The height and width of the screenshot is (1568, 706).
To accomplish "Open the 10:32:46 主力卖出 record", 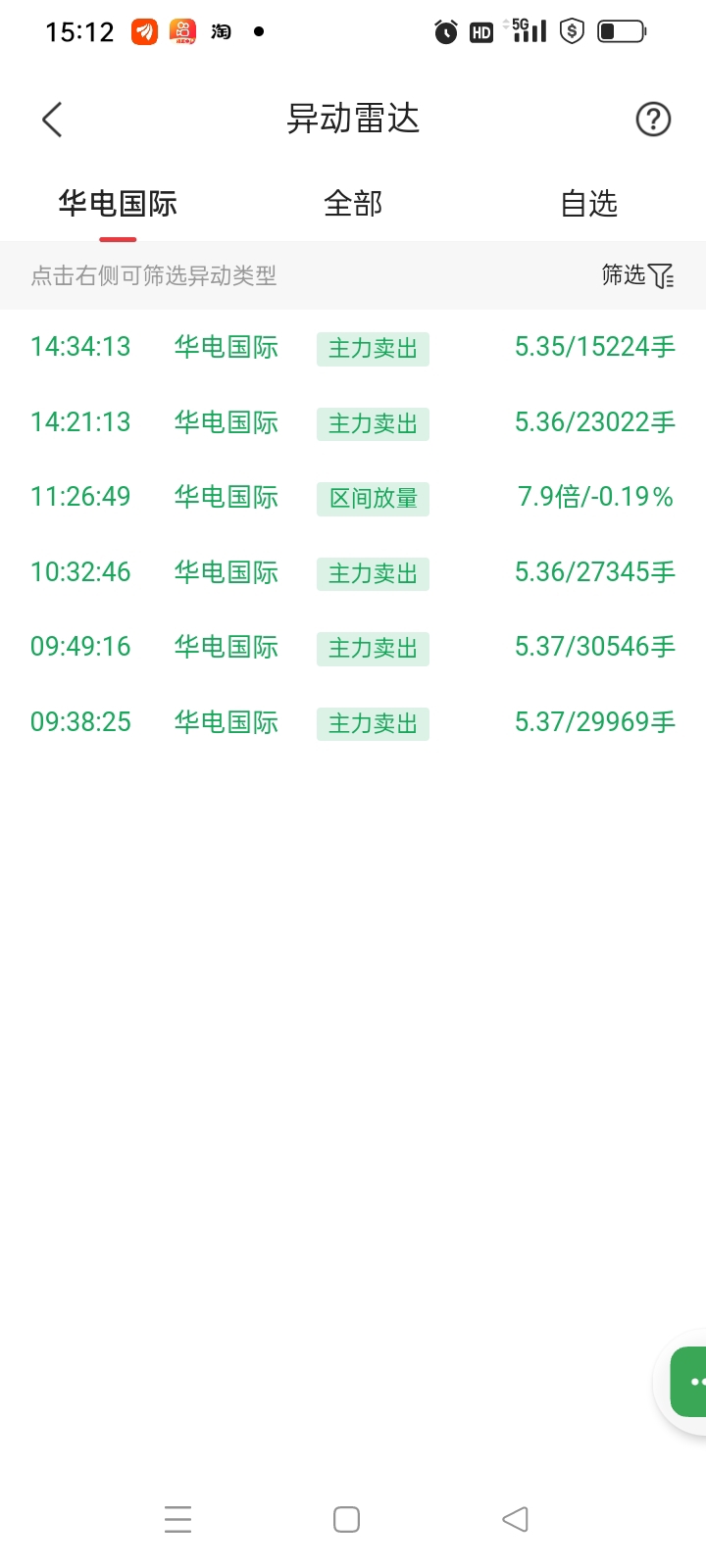I will click(353, 572).
